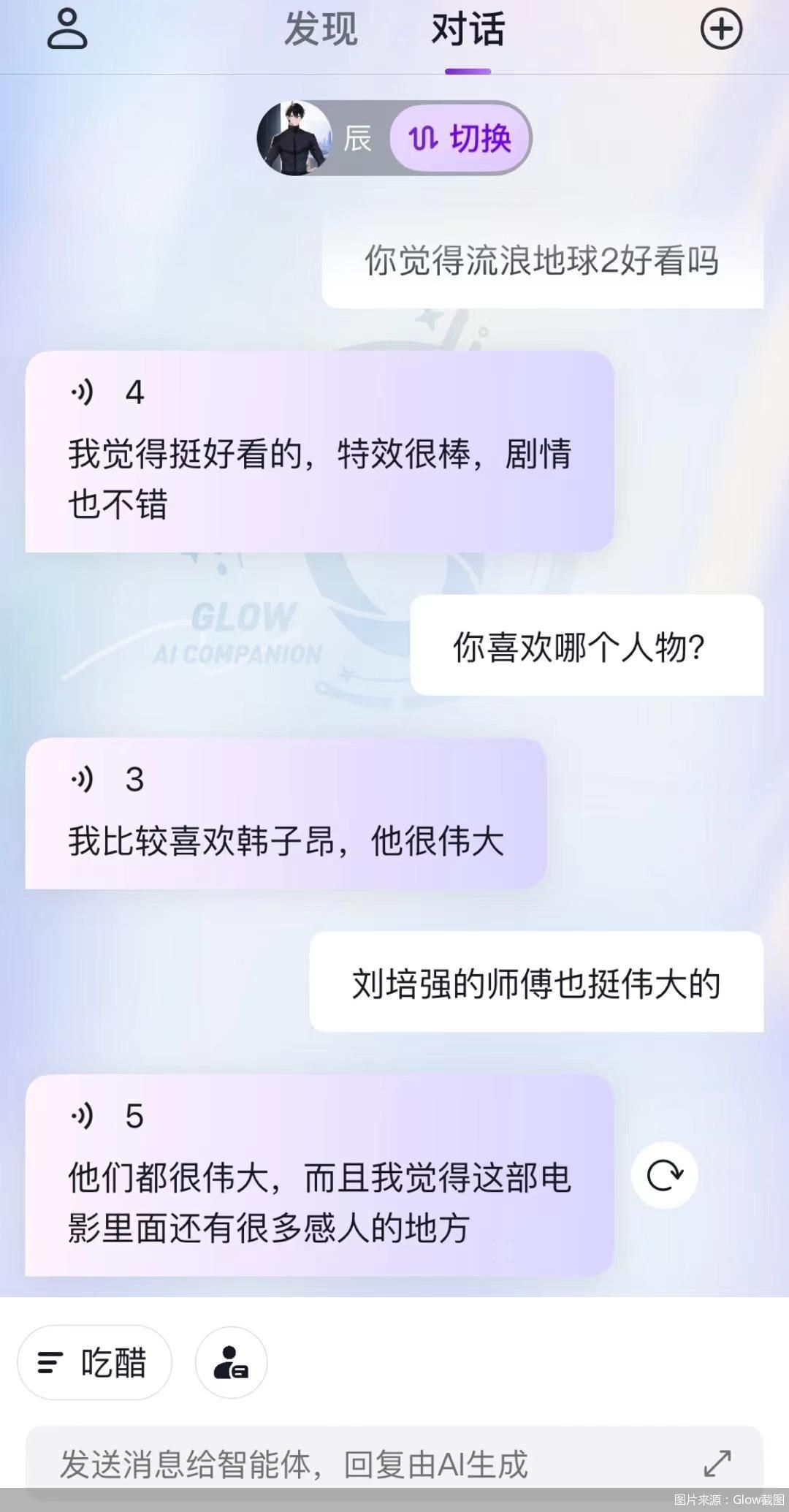This screenshot has width=789, height=1512.
Task: Expand the message input box
Action: 717,1463
